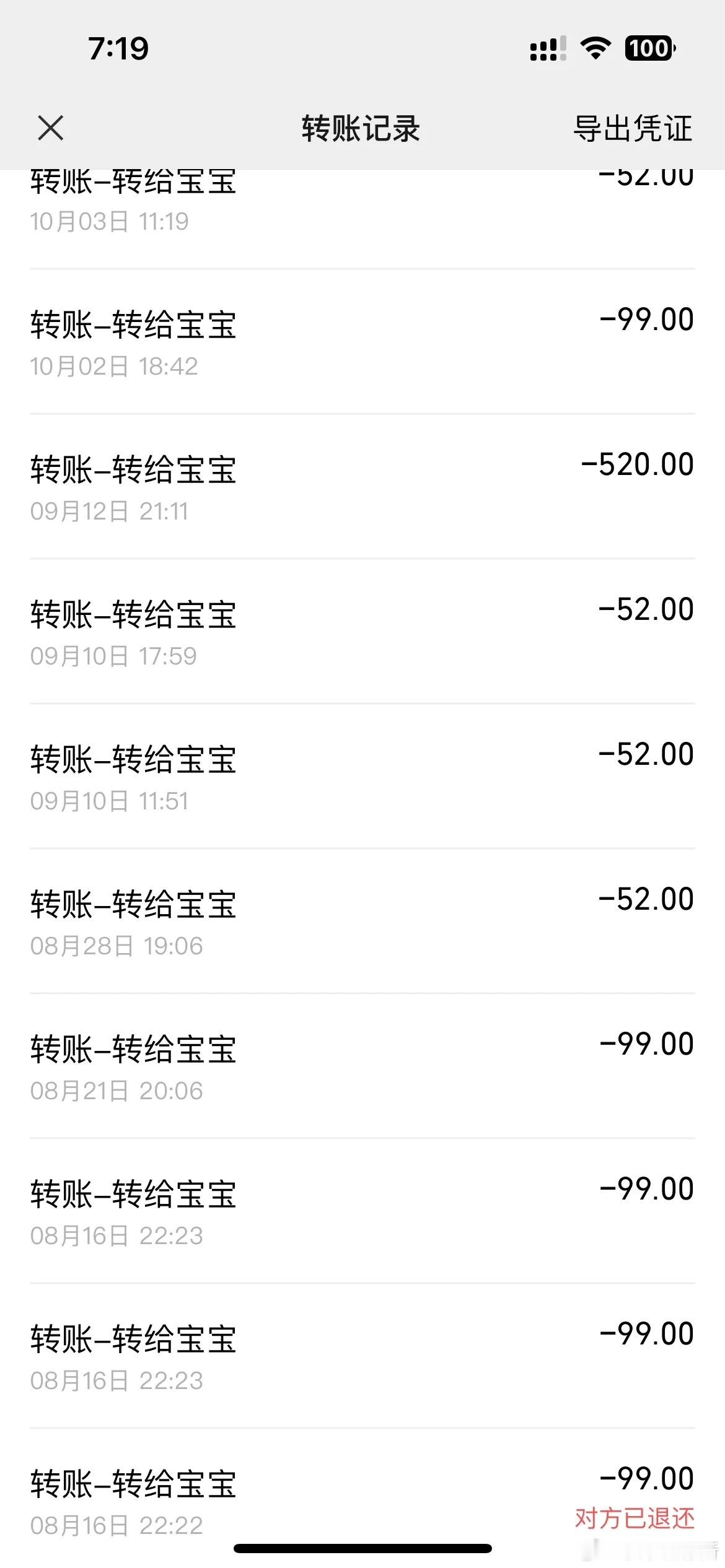This screenshot has width=725, height=1568.
Task: Open the 10月03日 11:19 transfer record
Action: point(362,219)
